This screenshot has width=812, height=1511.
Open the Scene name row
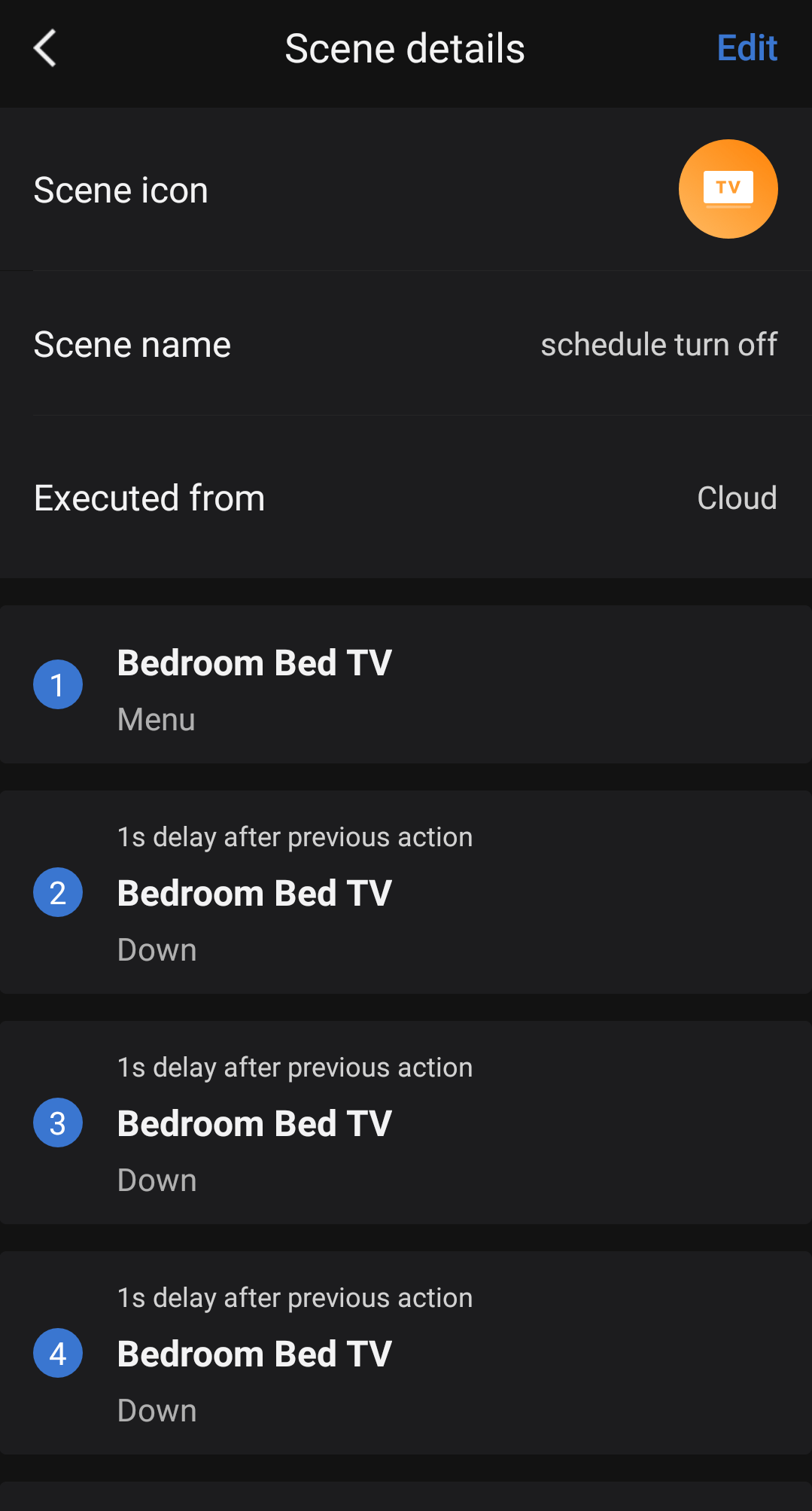click(406, 344)
